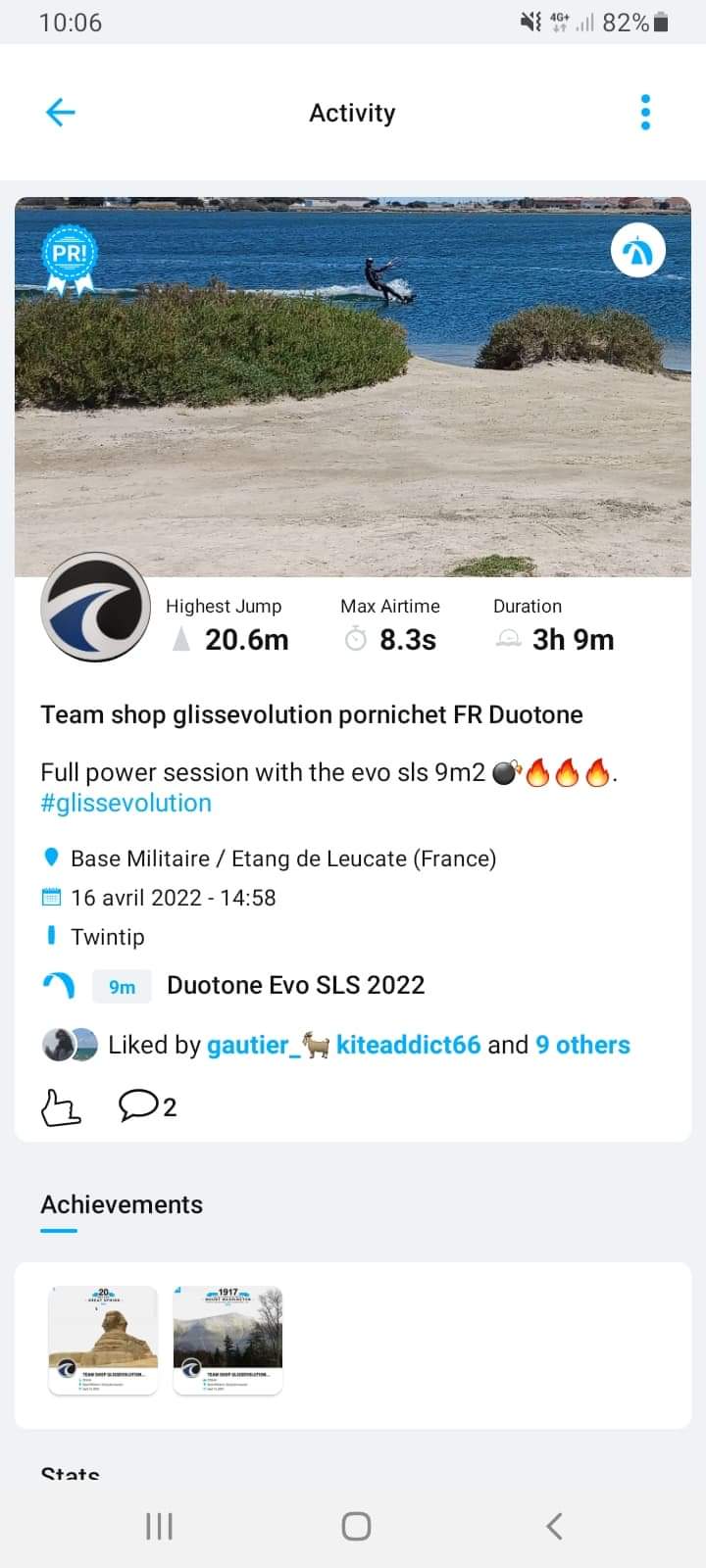
Task: Open the calendar icon next to session date
Action: pyautogui.click(x=51, y=897)
